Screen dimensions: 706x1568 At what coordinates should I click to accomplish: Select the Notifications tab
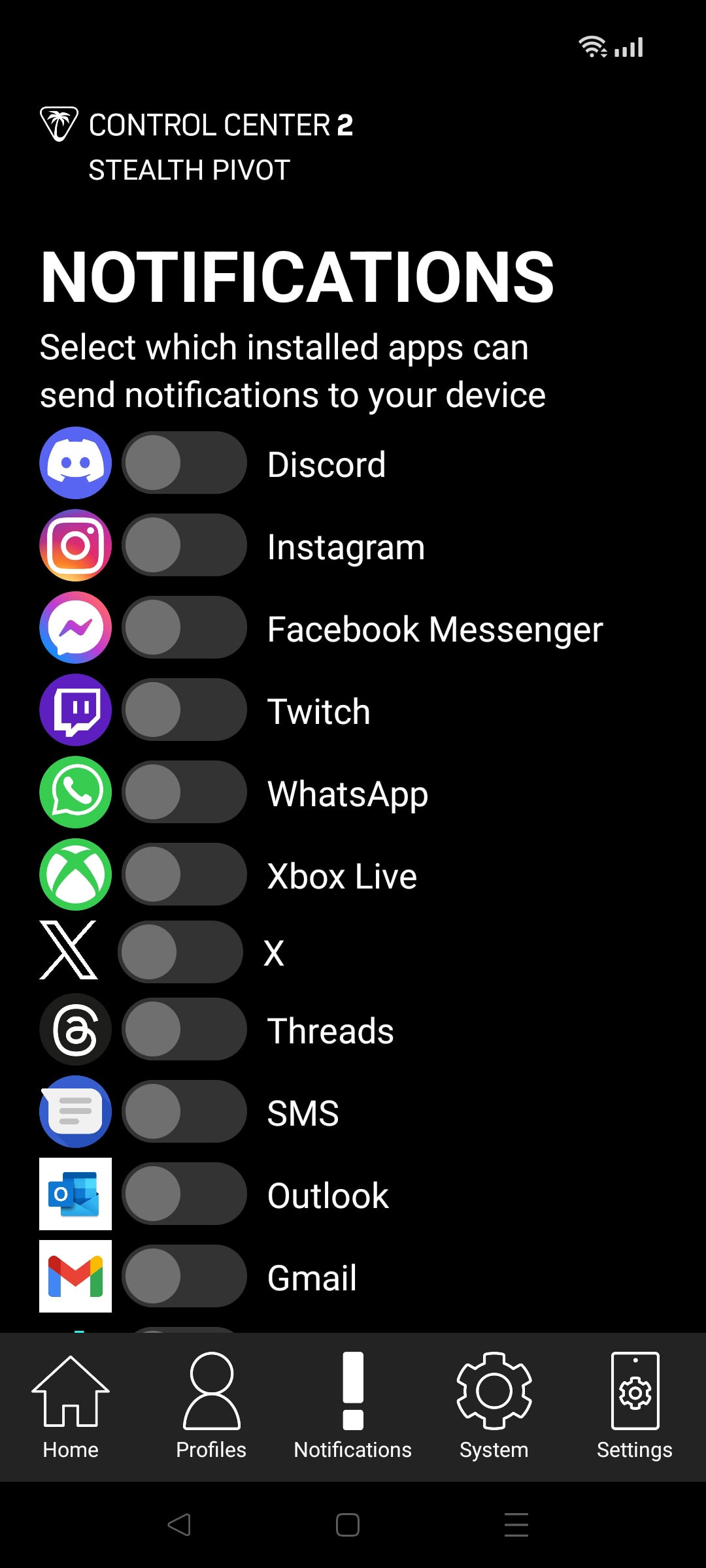(353, 1406)
